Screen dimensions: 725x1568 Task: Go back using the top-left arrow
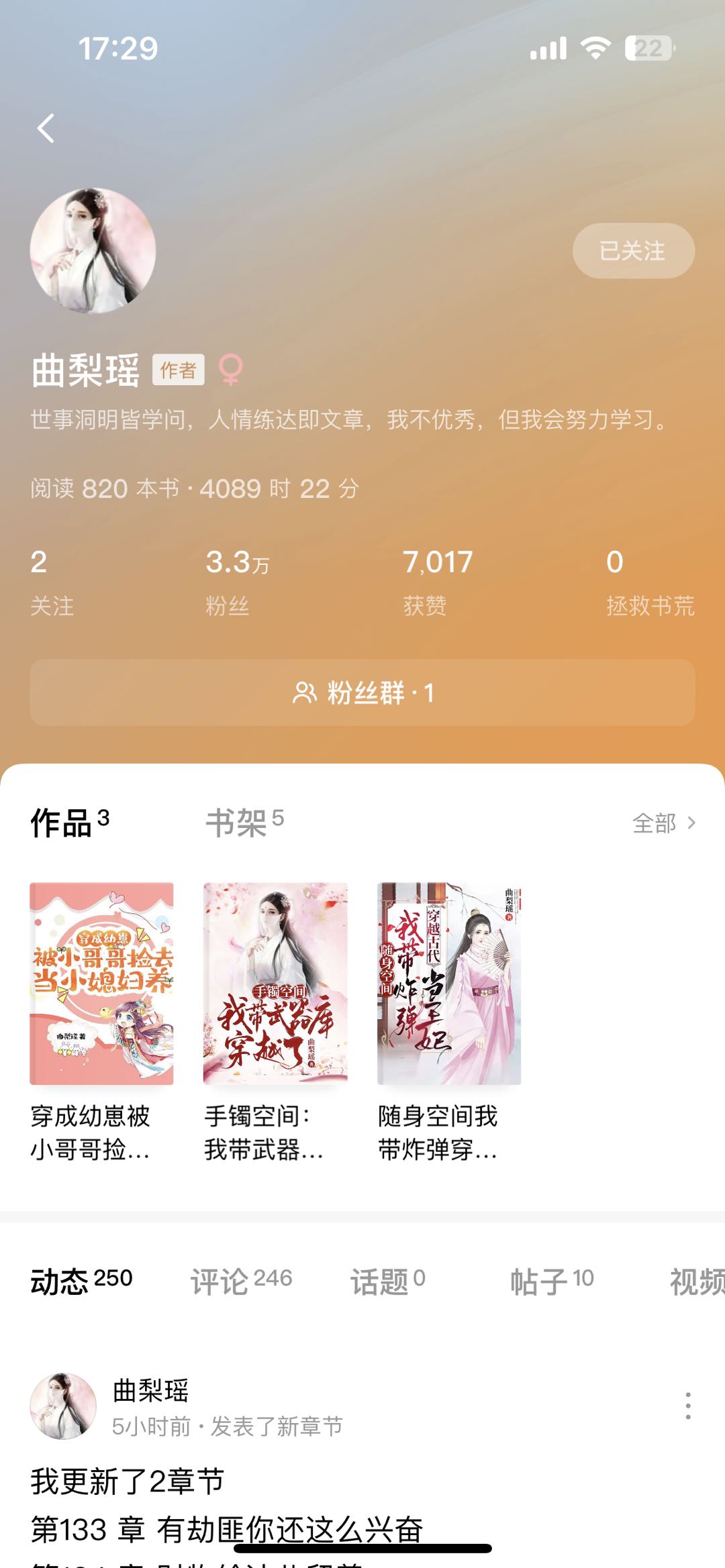coord(46,128)
